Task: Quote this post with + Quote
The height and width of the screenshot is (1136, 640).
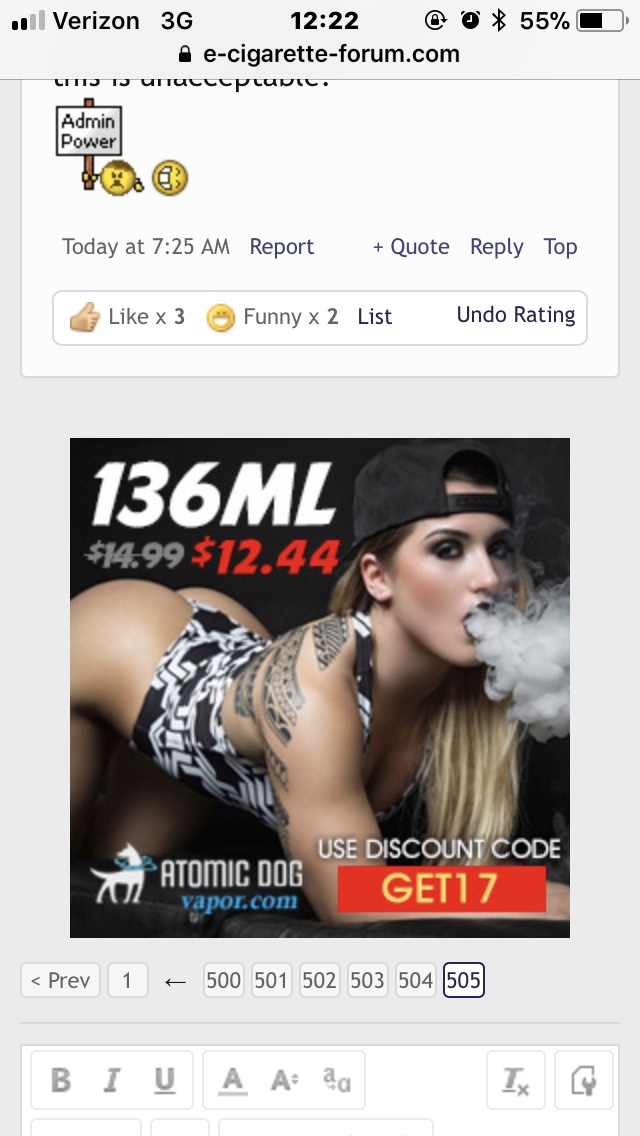Action: coord(411,247)
